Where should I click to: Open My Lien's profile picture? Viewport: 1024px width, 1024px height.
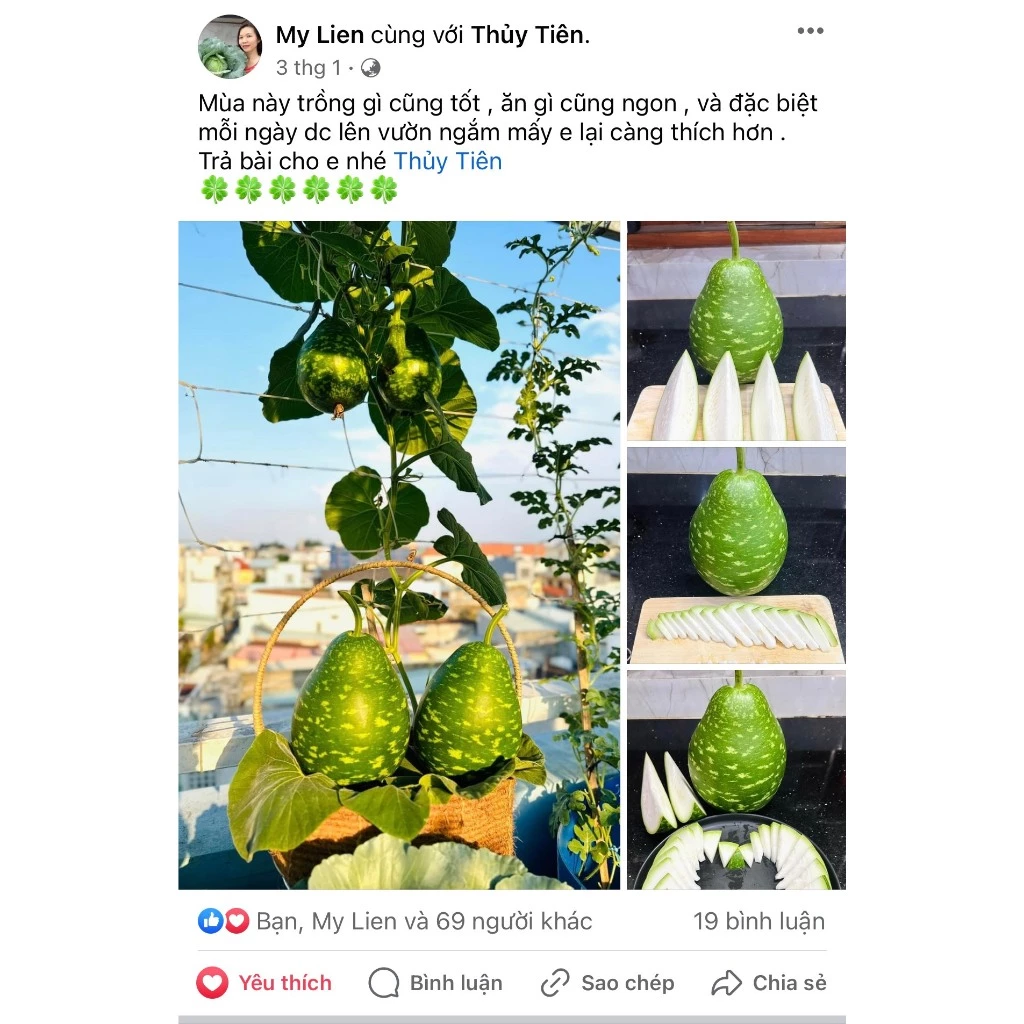point(230,47)
